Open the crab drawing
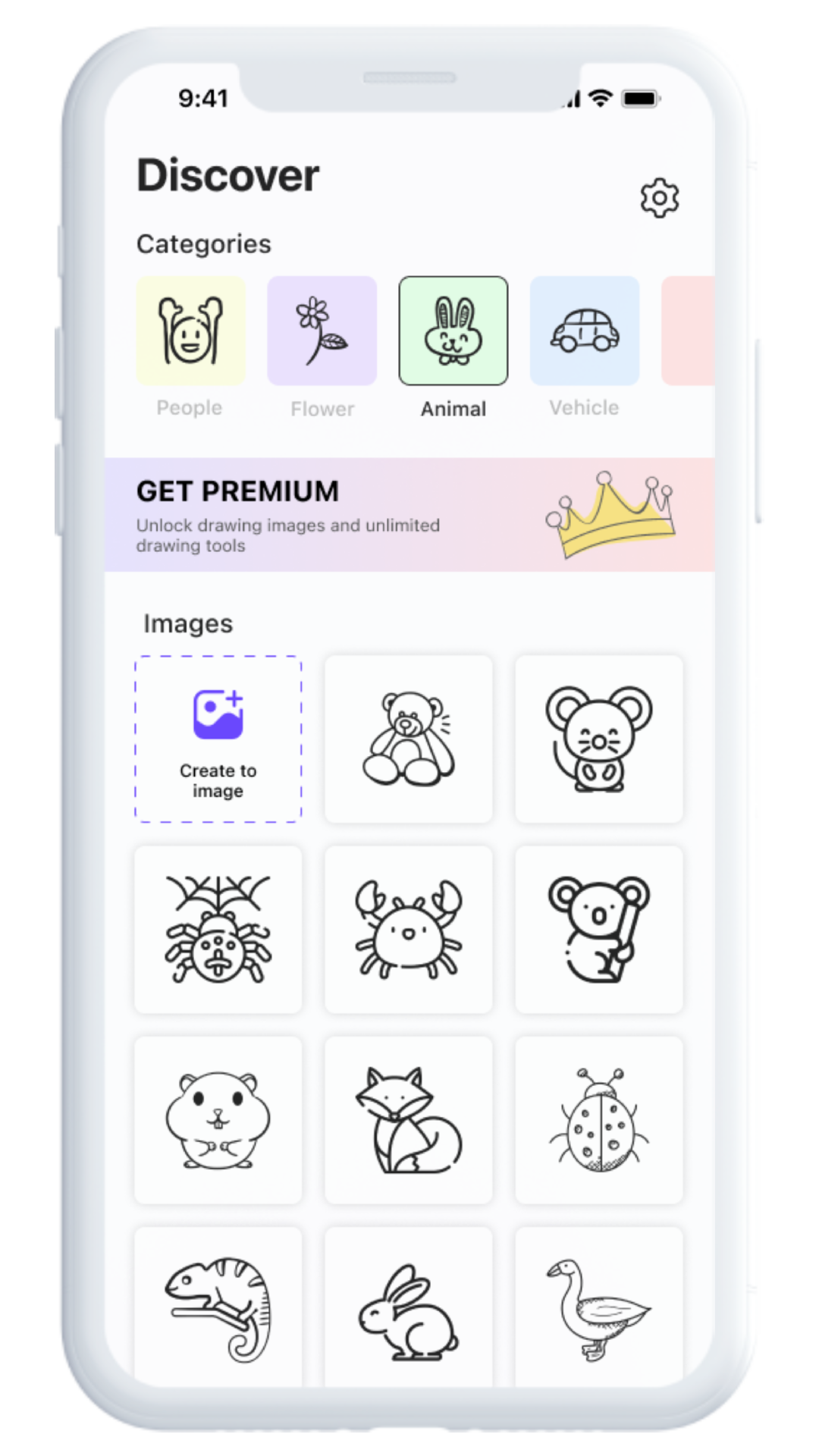The height and width of the screenshot is (1456, 819). click(409, 930)
